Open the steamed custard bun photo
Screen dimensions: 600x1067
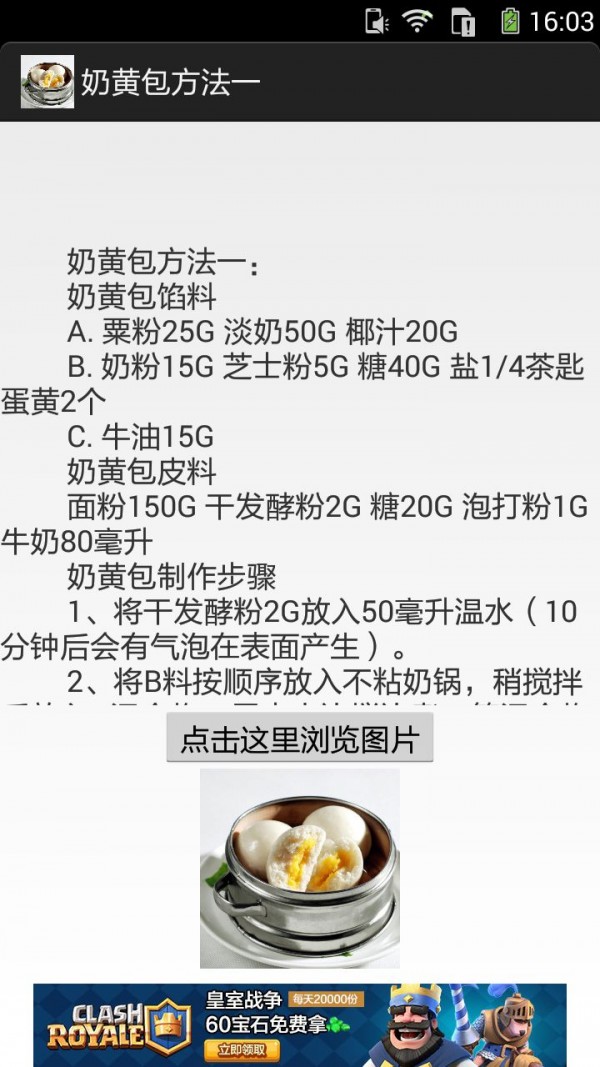299,868
